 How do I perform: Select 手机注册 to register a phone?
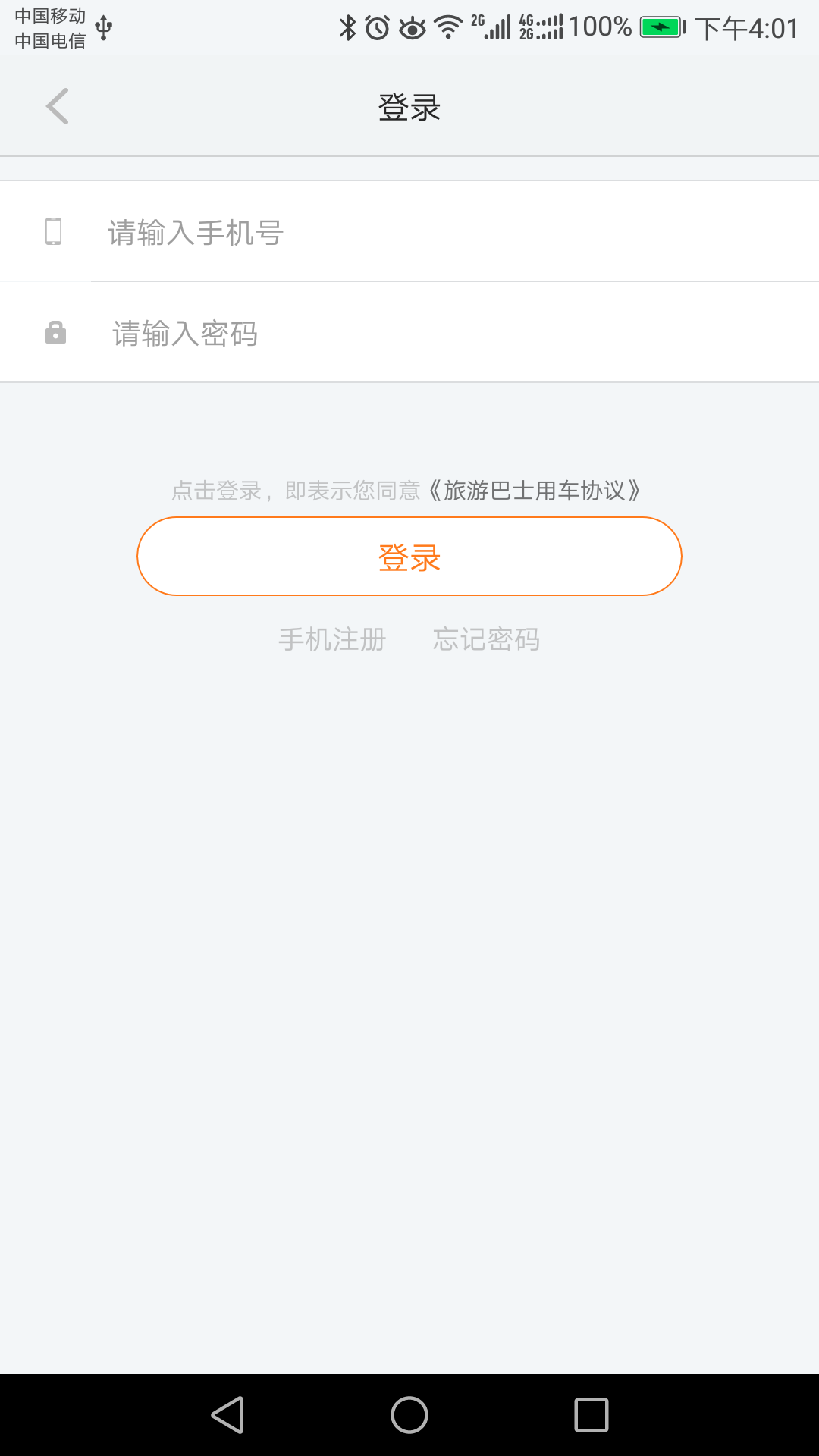point(332,639)
